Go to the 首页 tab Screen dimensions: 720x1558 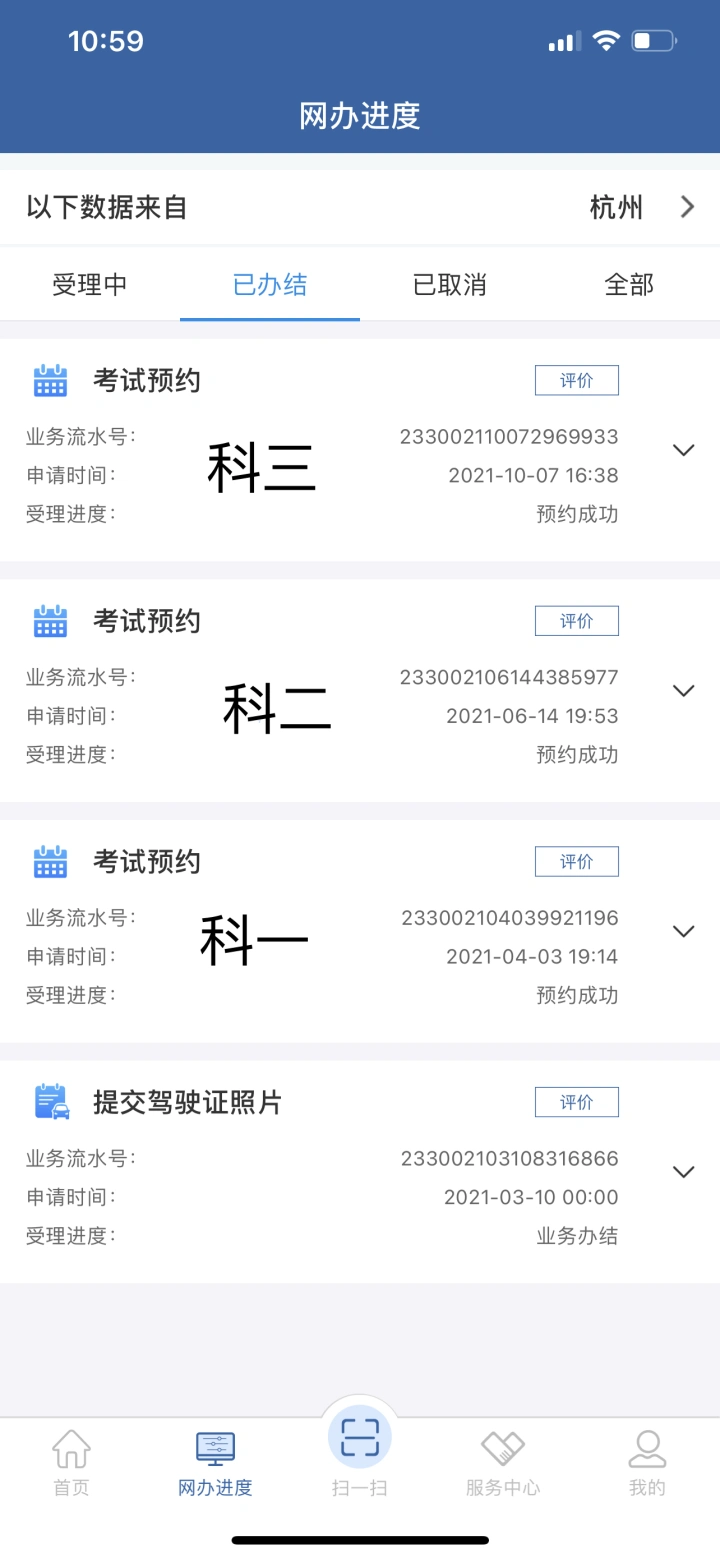click(x=71, y=1463)
